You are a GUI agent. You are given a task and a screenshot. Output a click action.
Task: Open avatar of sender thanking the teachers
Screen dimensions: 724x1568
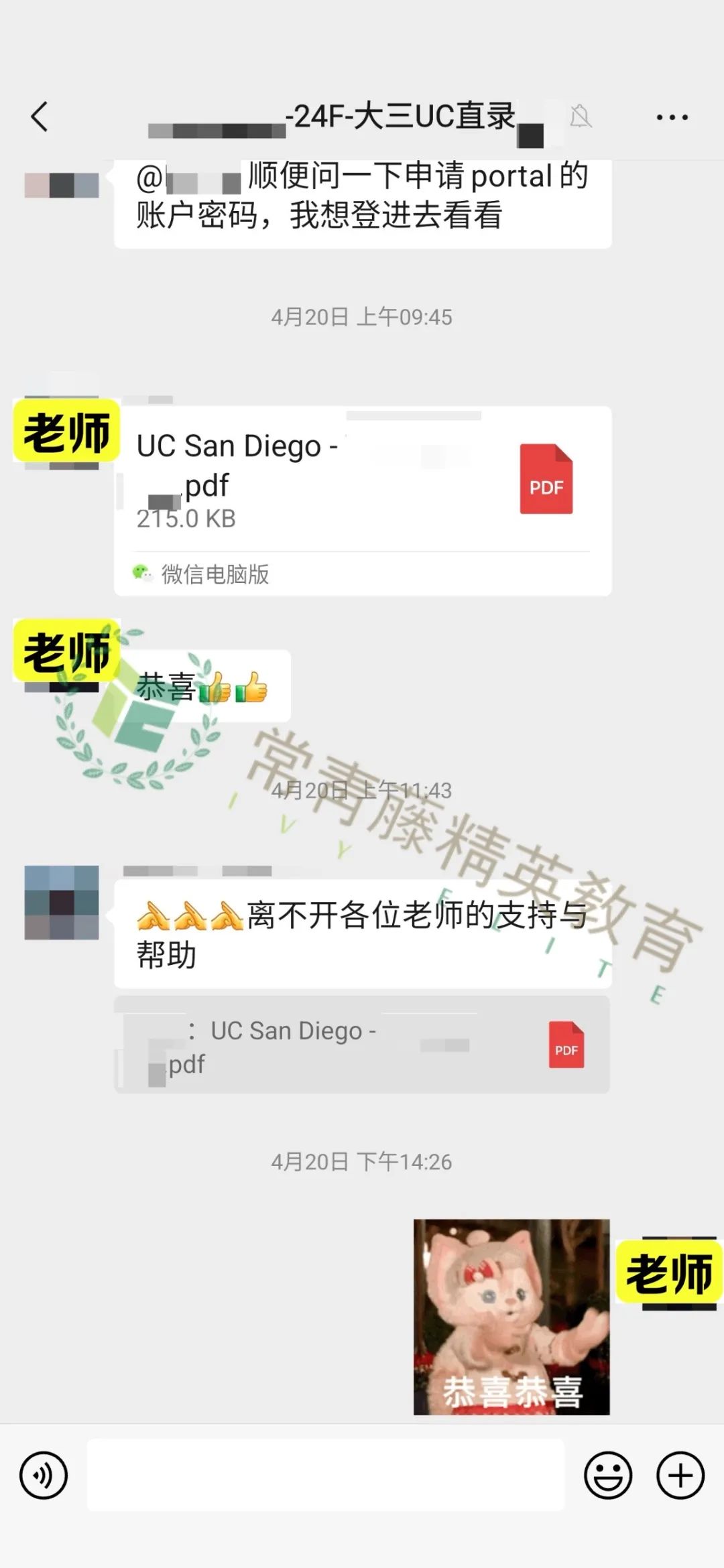coord(62,903)
